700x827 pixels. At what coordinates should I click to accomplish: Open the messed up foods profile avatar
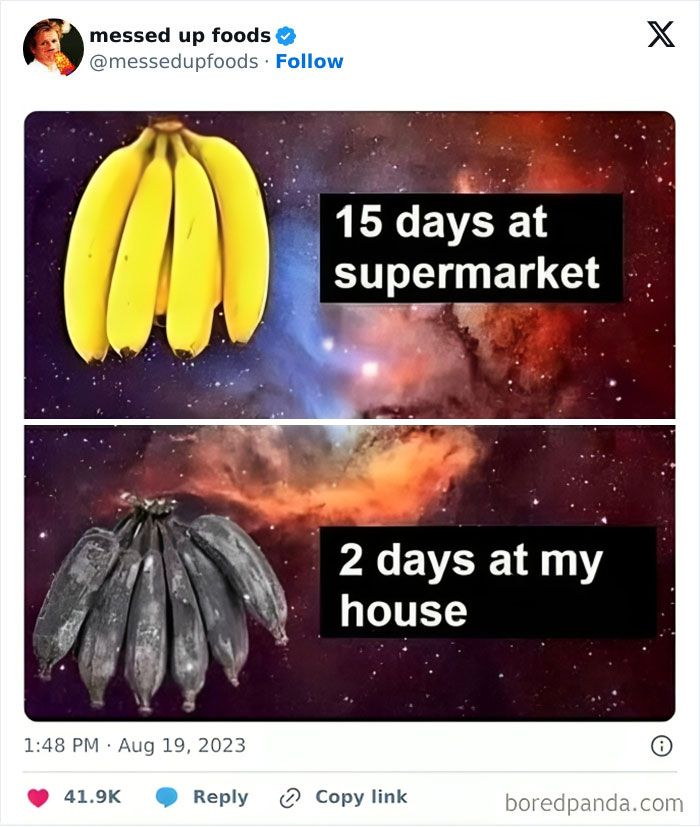point(54,48)
